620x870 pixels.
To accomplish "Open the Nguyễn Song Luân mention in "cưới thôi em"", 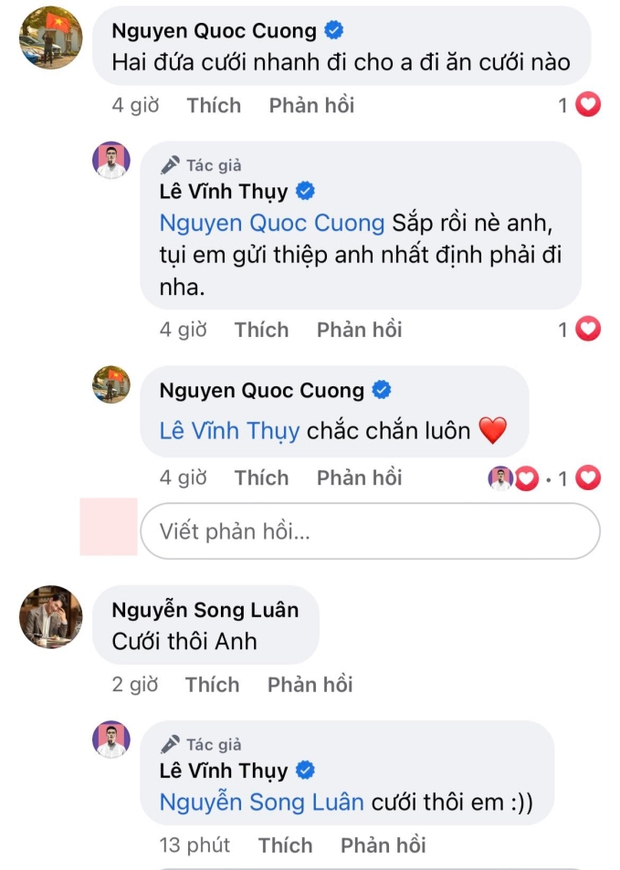I will 262,802.
